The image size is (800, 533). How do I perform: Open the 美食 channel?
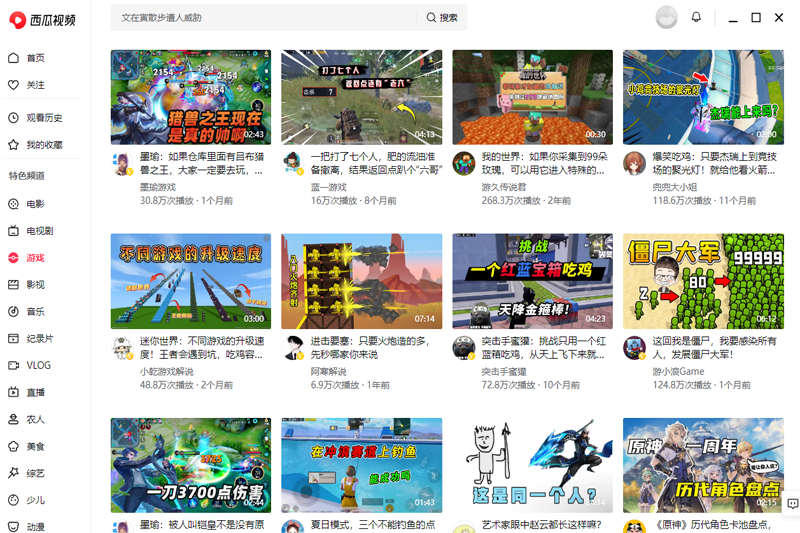(x=35, y=447)
